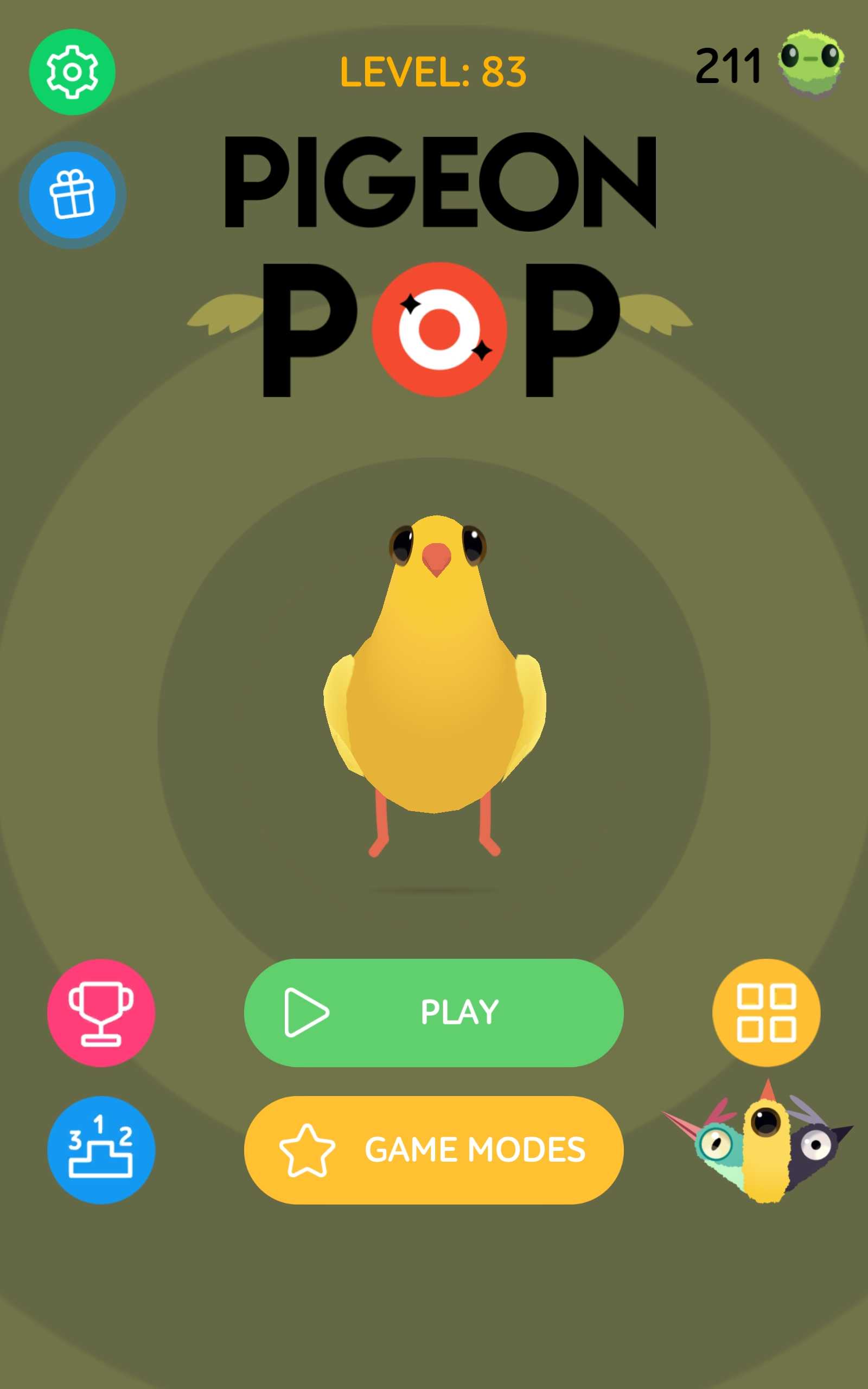This screenshot has height=1389, width=868.
Task: Open the gift rewards button
Action: (72, 195)
